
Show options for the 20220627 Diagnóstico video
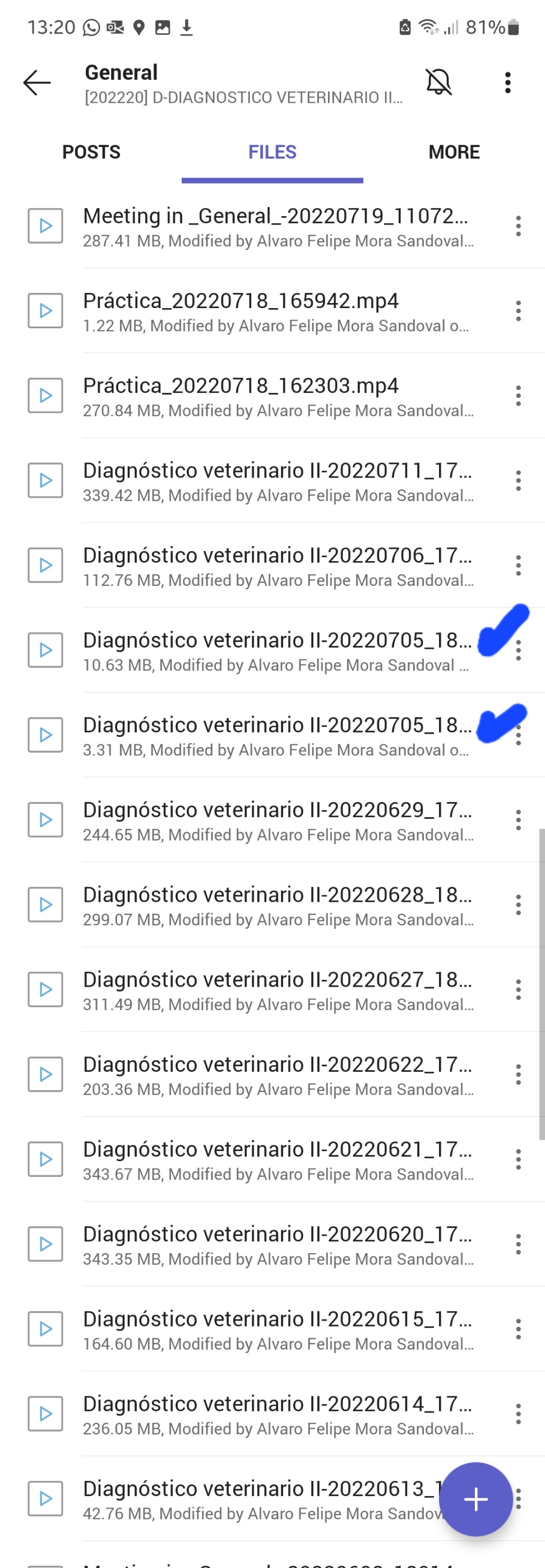(518, 990)
